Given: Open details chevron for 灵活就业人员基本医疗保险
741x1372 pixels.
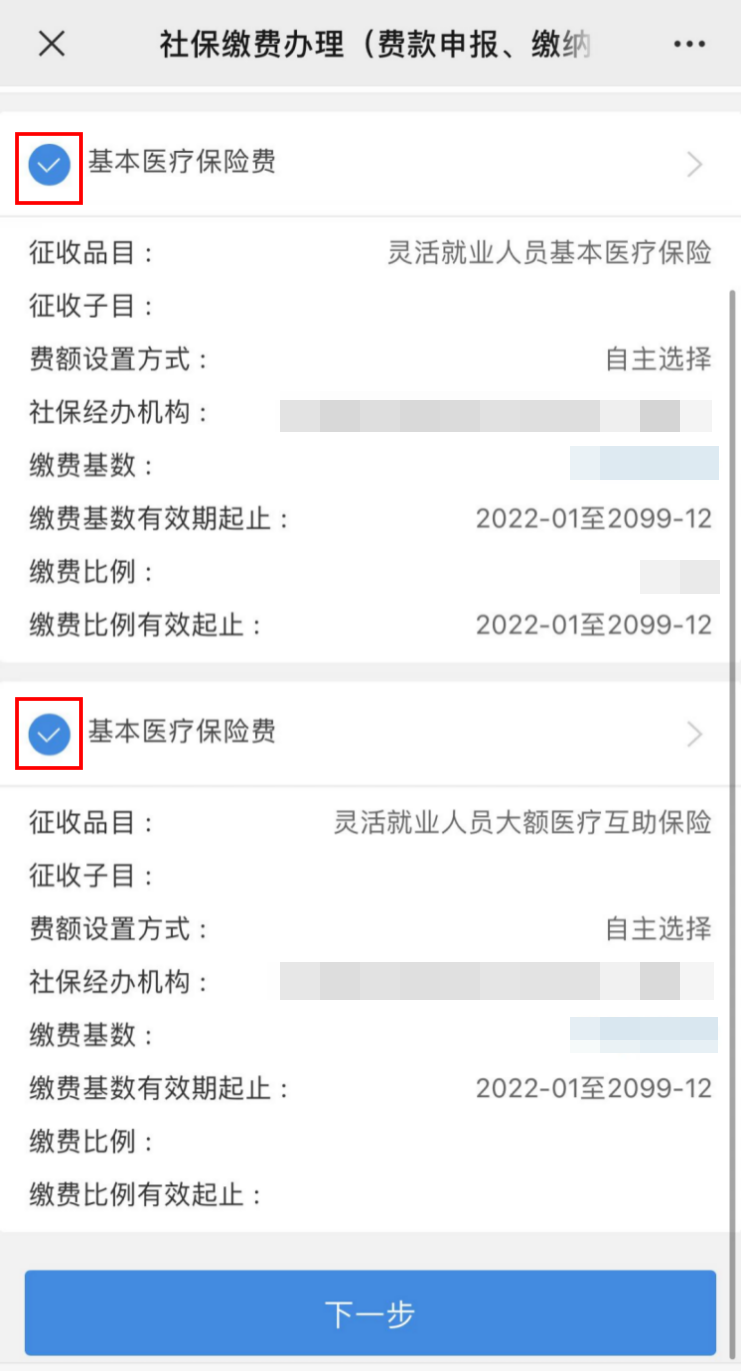Looking at the screenshot, I should tap(695, 165).
